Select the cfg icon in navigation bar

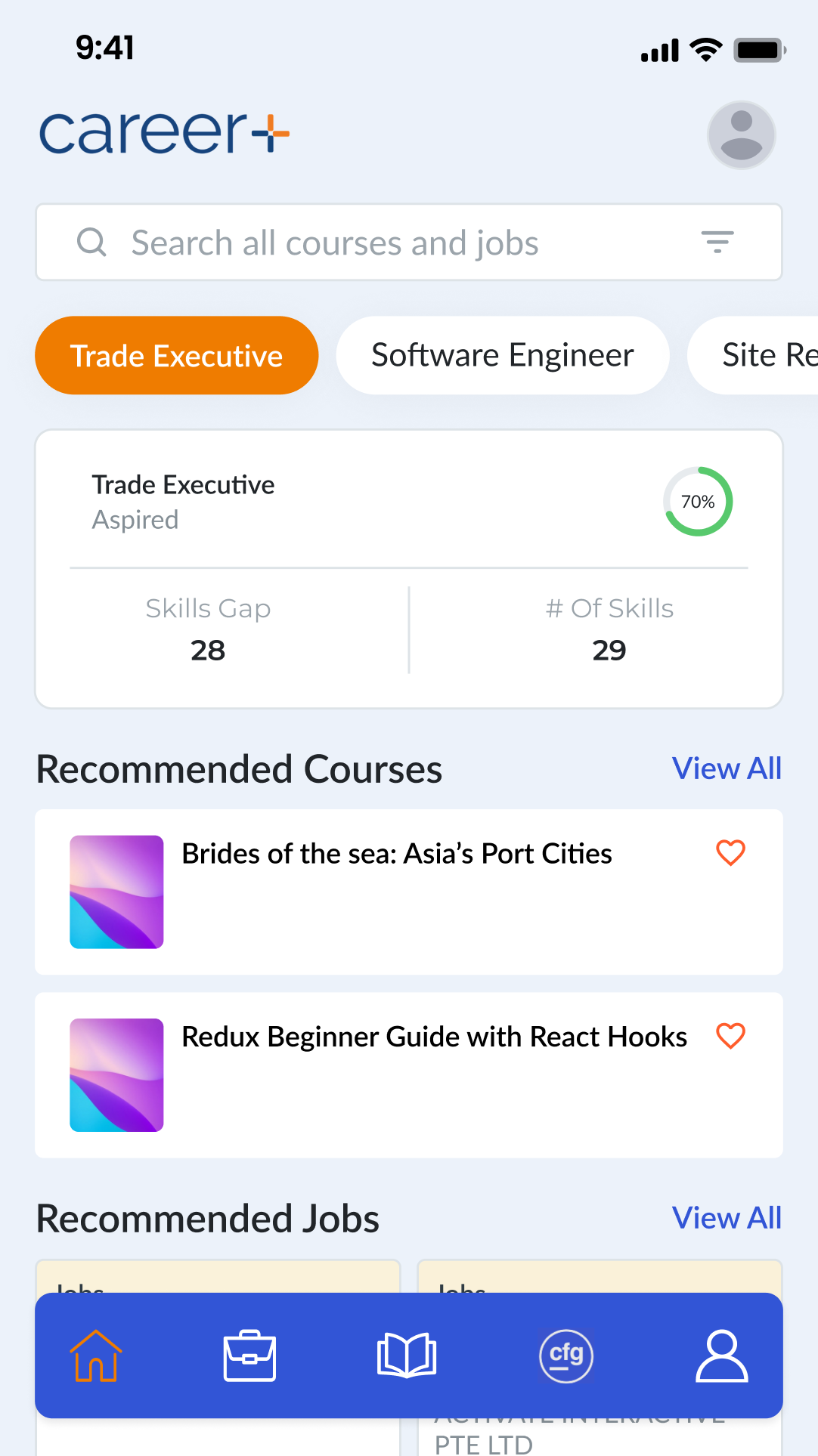(x=566, y=1355)
